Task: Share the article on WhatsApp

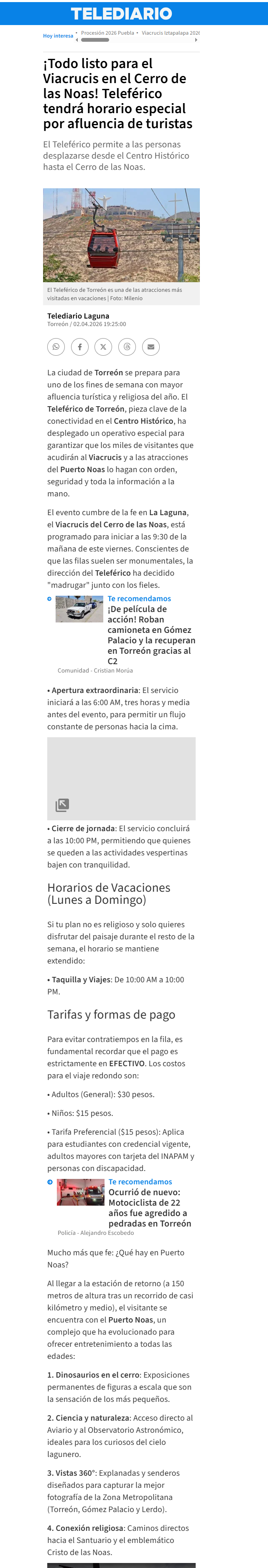Action: 56,347
